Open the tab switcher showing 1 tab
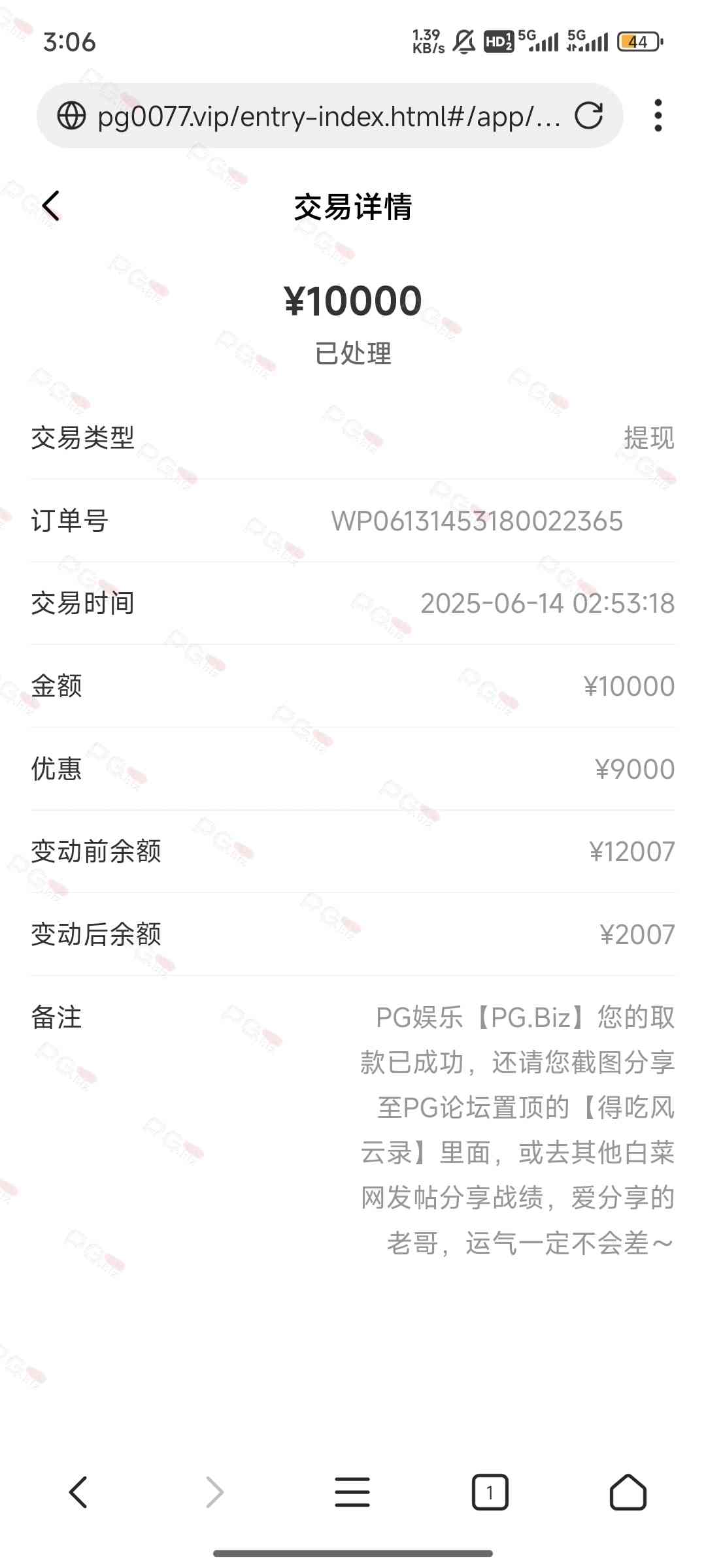 tap(490, 1492)
